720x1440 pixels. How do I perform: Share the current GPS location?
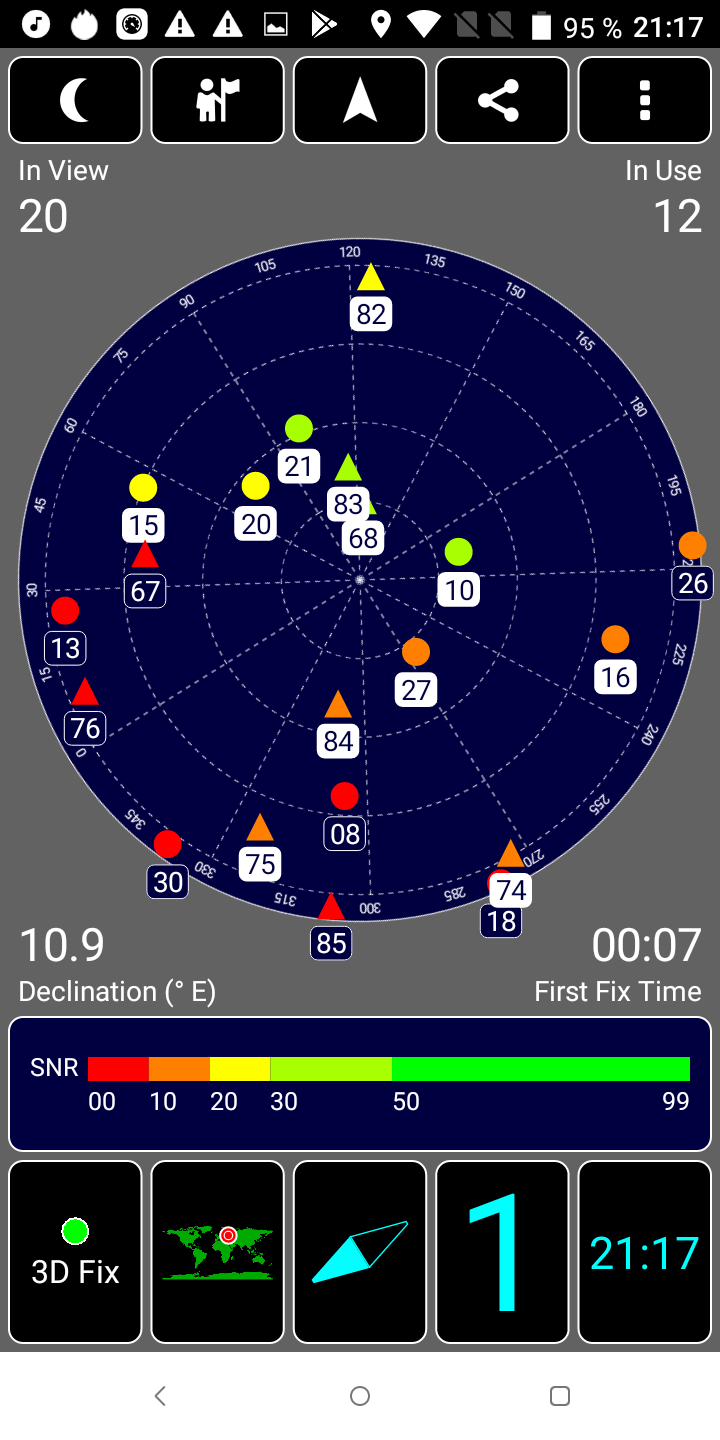[x=502, y=100]
